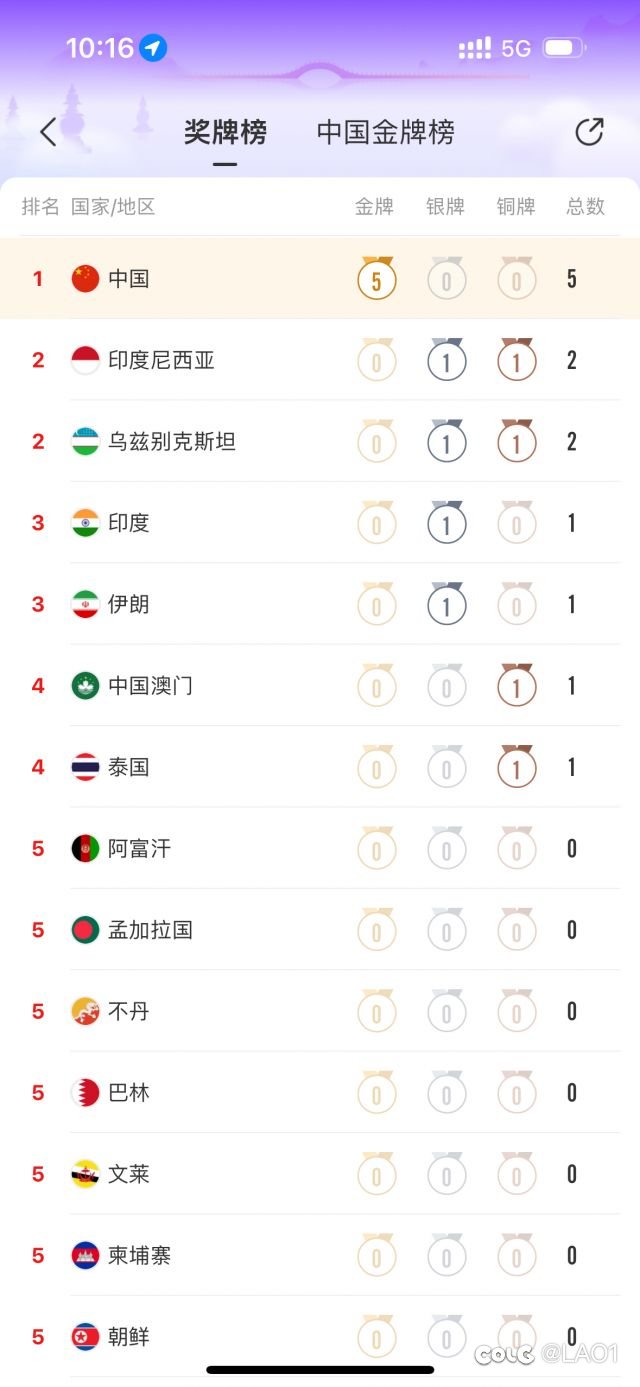Image resolution: width=640 pixels, height=1387 pixels.
Task: Share the medal table
Action: 589,132
